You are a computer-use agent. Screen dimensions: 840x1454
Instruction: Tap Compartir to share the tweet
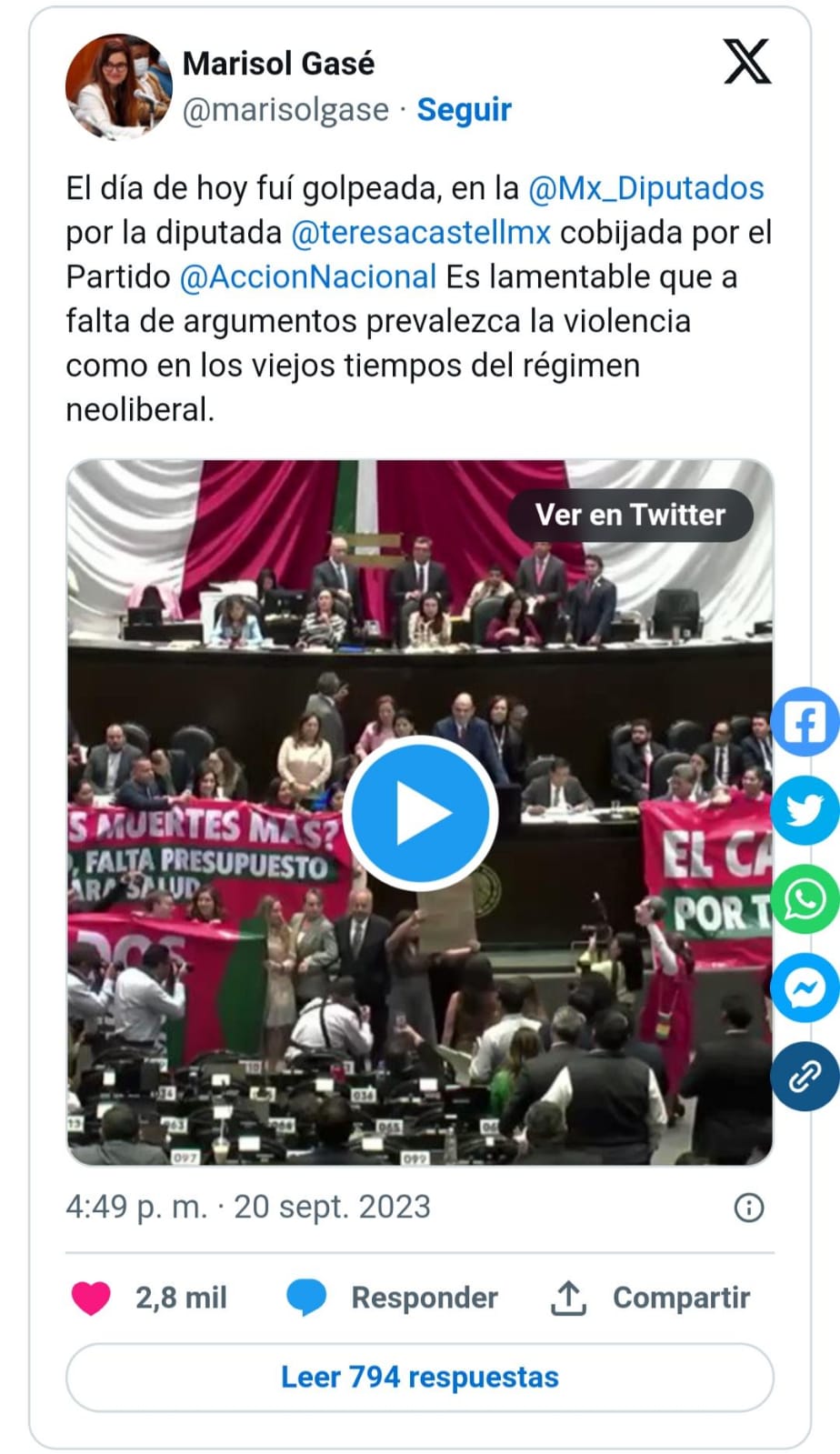pyautogui.click(x=650, y=1298)
